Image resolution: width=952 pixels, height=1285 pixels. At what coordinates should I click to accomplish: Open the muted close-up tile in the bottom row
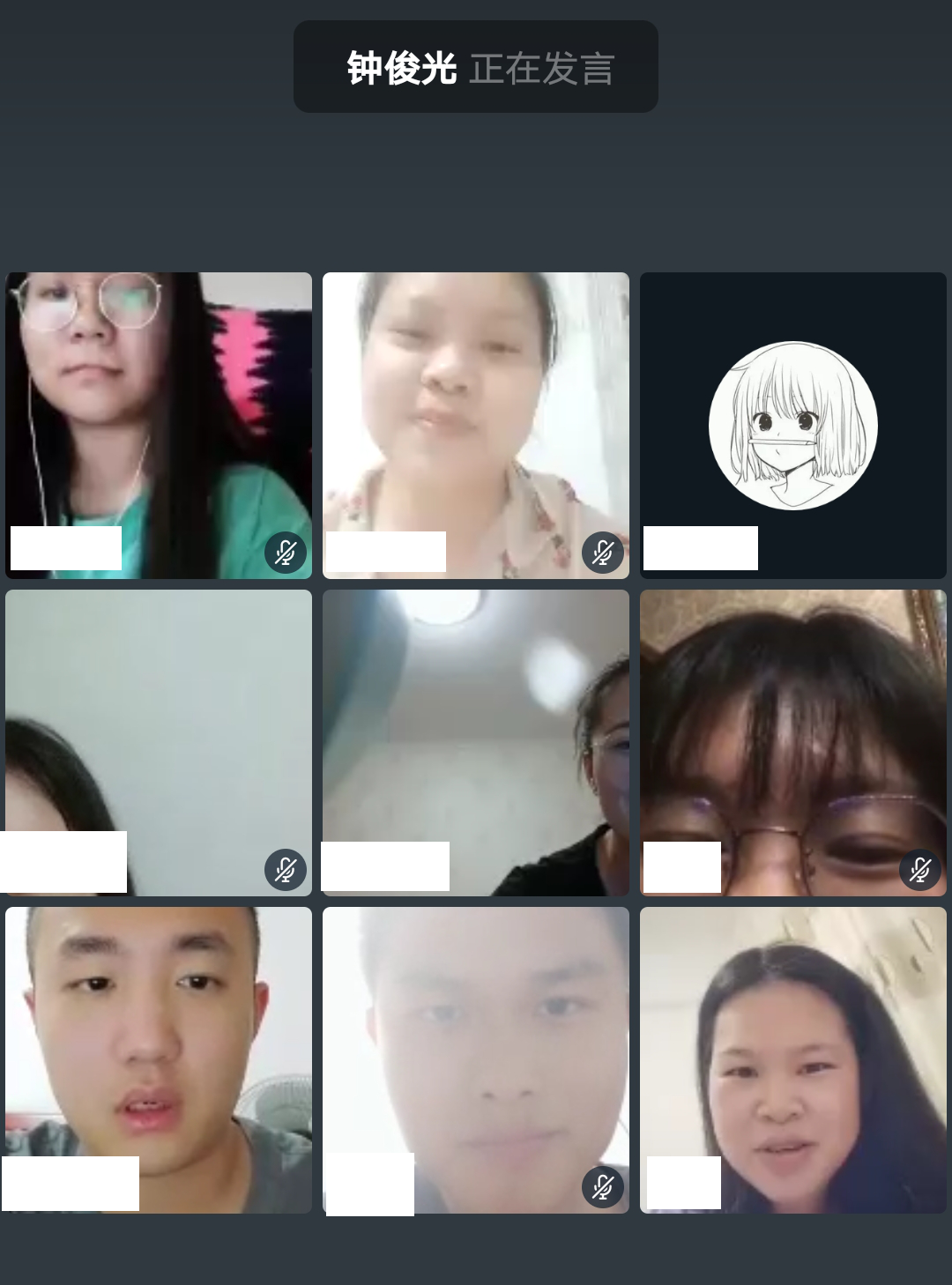[x=476, y=1059]
